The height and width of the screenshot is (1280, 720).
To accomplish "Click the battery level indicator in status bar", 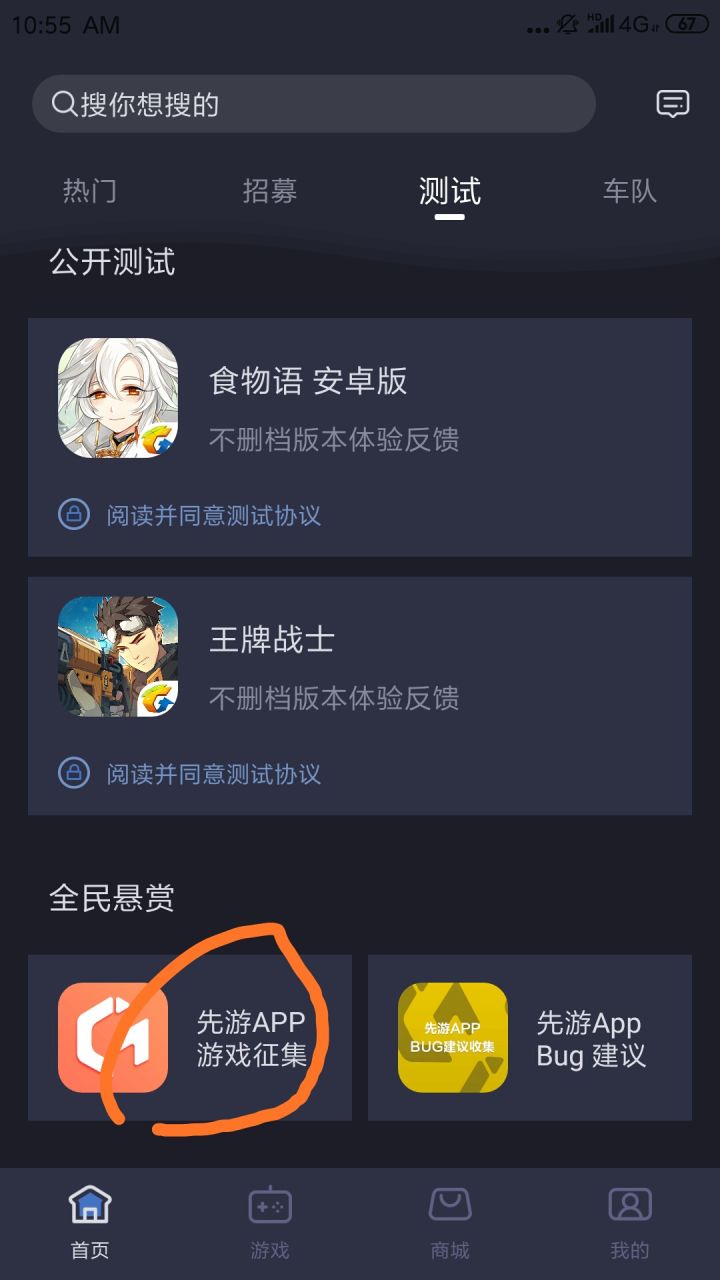I will (x=691, y=23).
